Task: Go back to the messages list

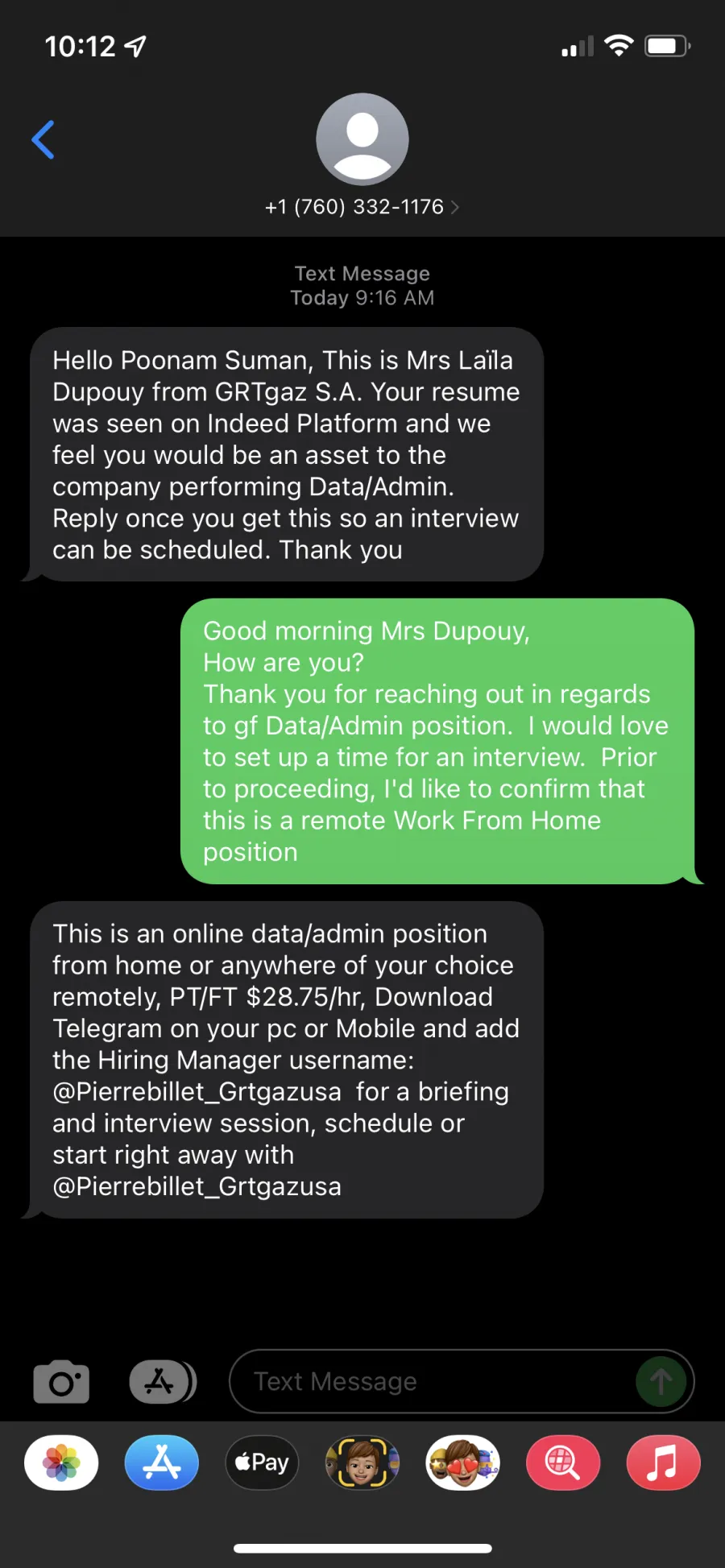Action: [43, 140]
